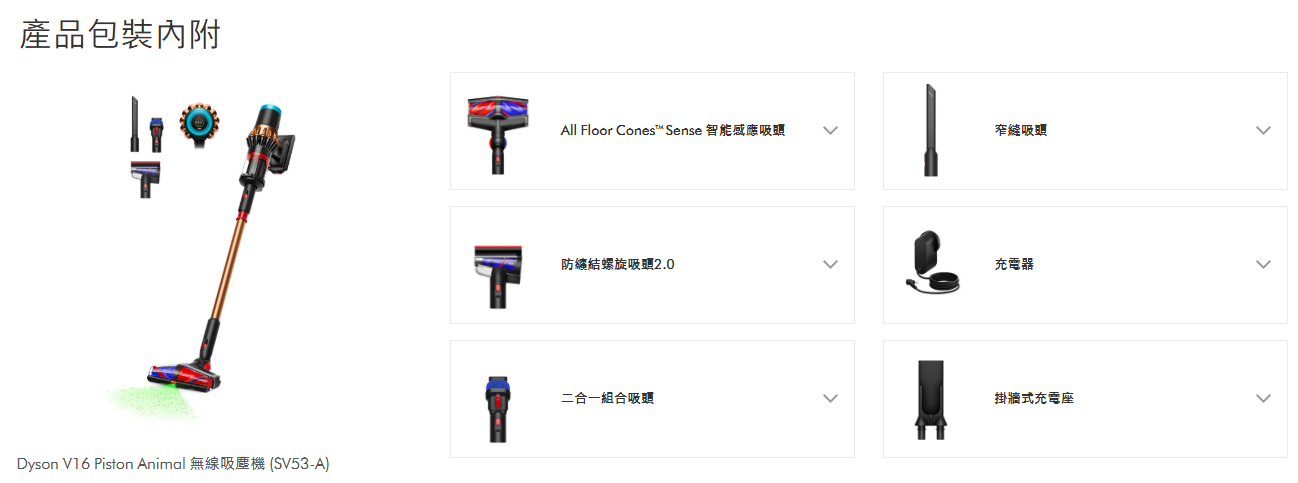Expand the 防纏結螺旋吸頭2.0 item
Viewport: 1298px width, 483px height.
coord(829,264)
